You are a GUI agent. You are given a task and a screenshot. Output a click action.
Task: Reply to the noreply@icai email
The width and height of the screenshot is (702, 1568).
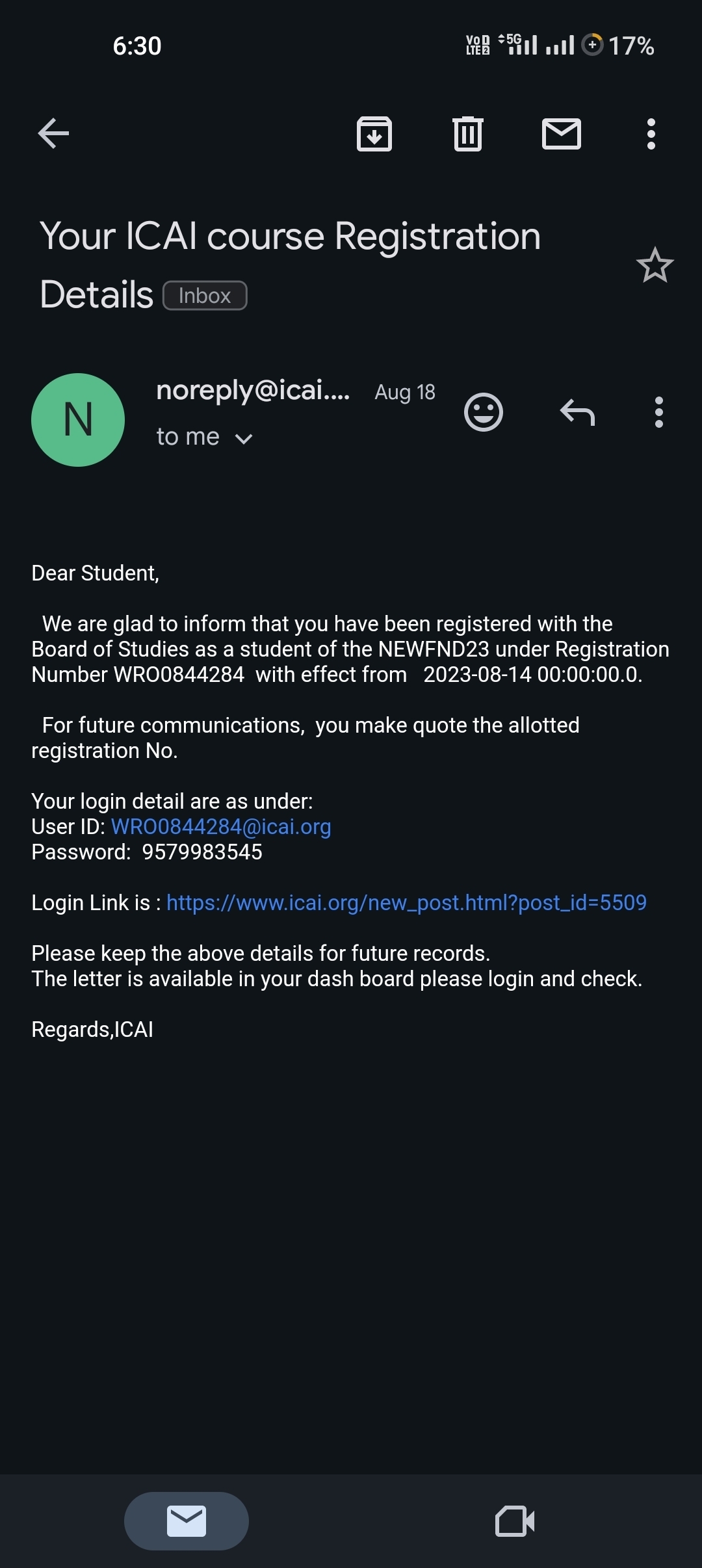click(577, 412)
